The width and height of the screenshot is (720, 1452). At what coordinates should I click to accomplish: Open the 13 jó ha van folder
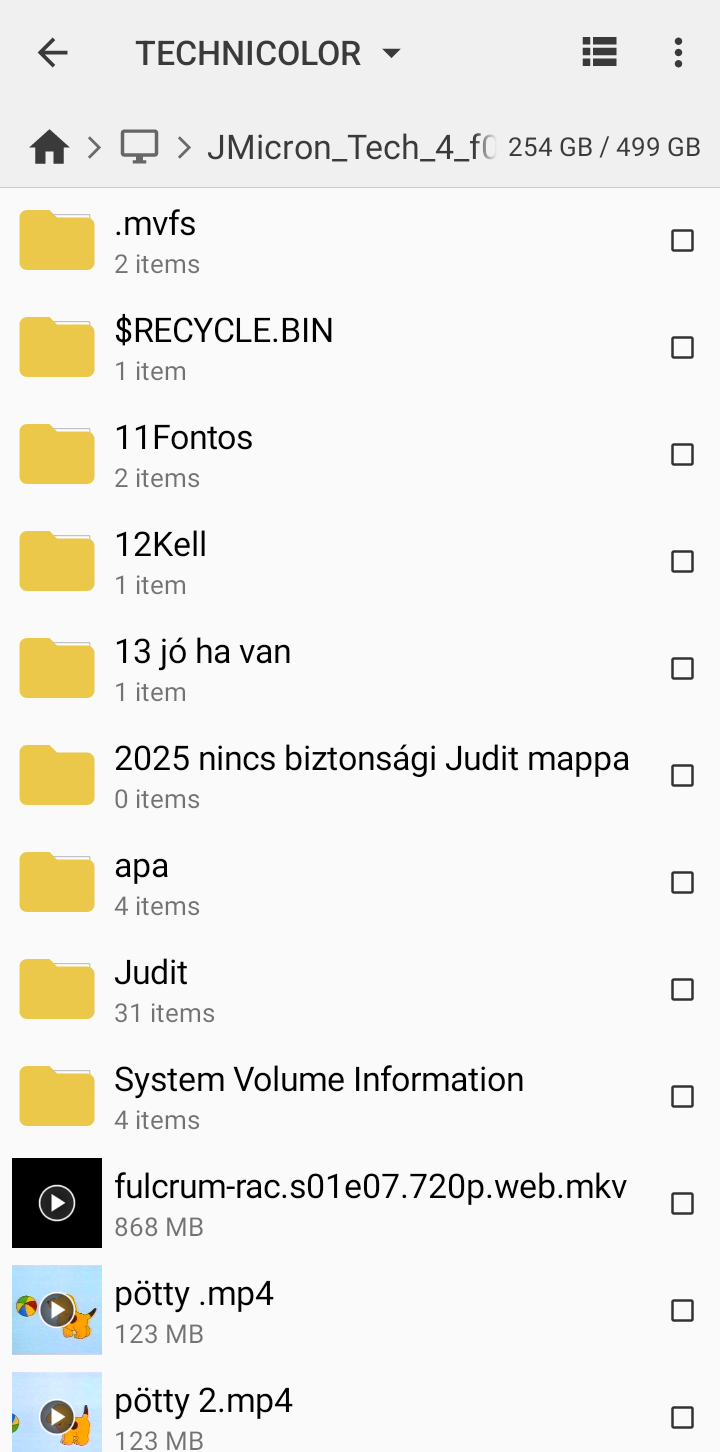point(202,668)
